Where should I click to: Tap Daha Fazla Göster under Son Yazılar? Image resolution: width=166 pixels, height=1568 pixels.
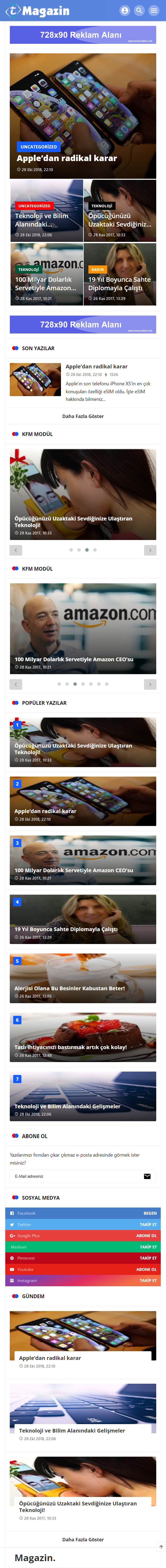[83, 416]
